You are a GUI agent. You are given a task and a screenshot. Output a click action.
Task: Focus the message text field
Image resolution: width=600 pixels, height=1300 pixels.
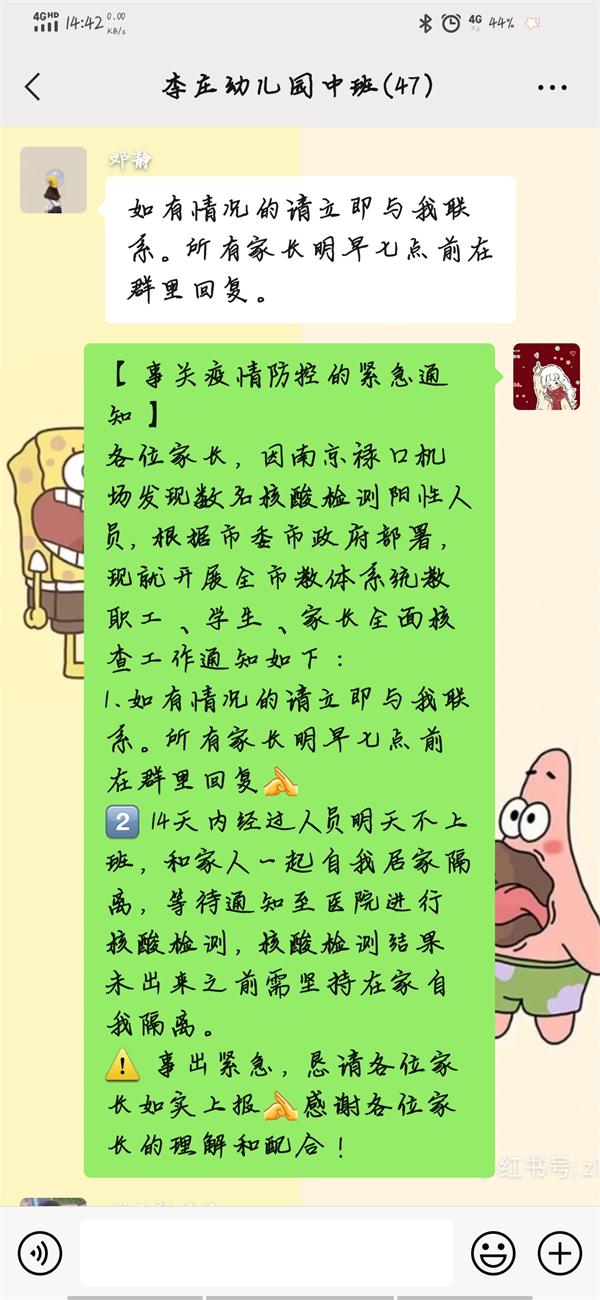(265, 1252)
